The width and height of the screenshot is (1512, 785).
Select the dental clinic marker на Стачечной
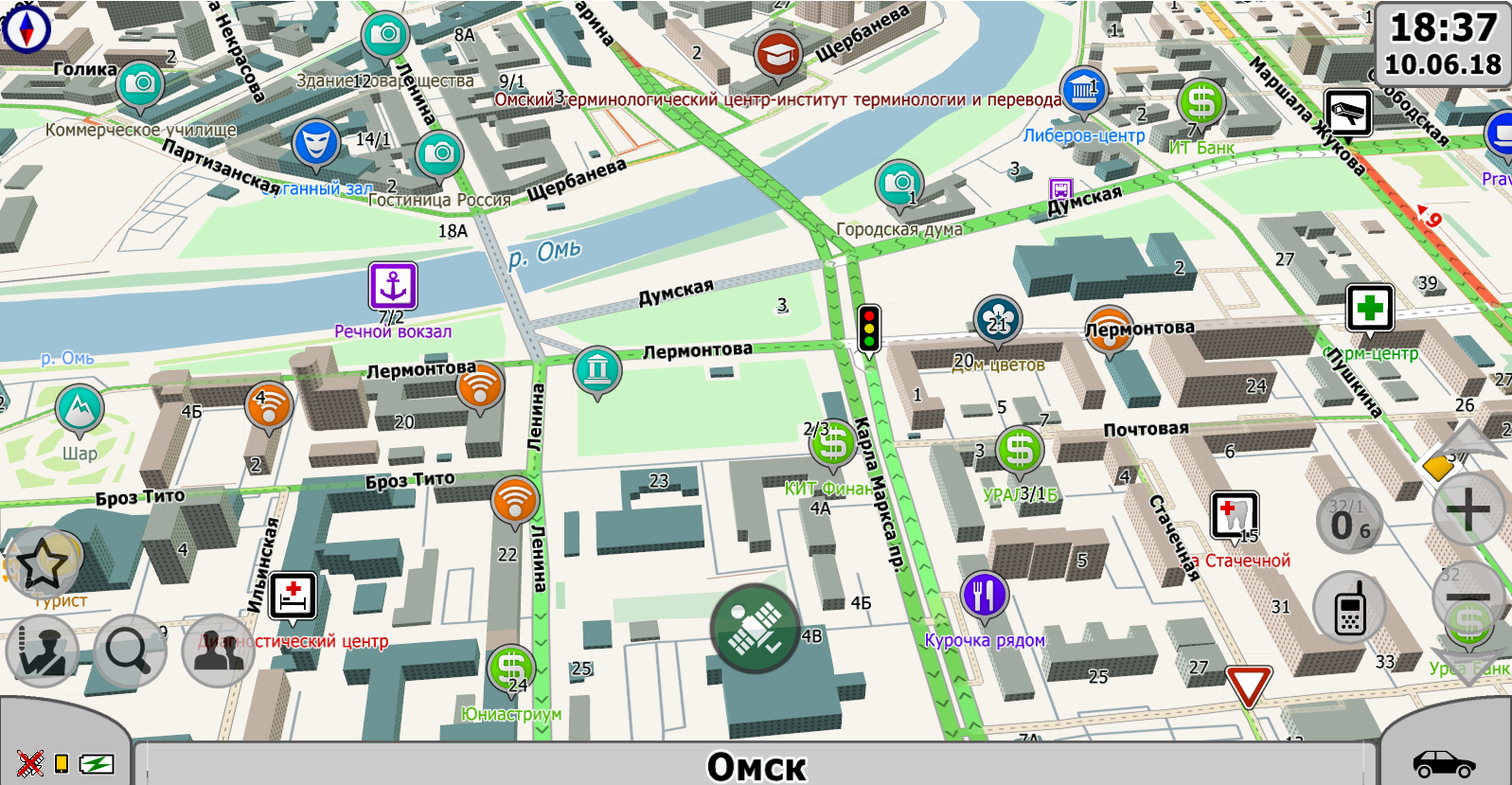[1235, 516]
